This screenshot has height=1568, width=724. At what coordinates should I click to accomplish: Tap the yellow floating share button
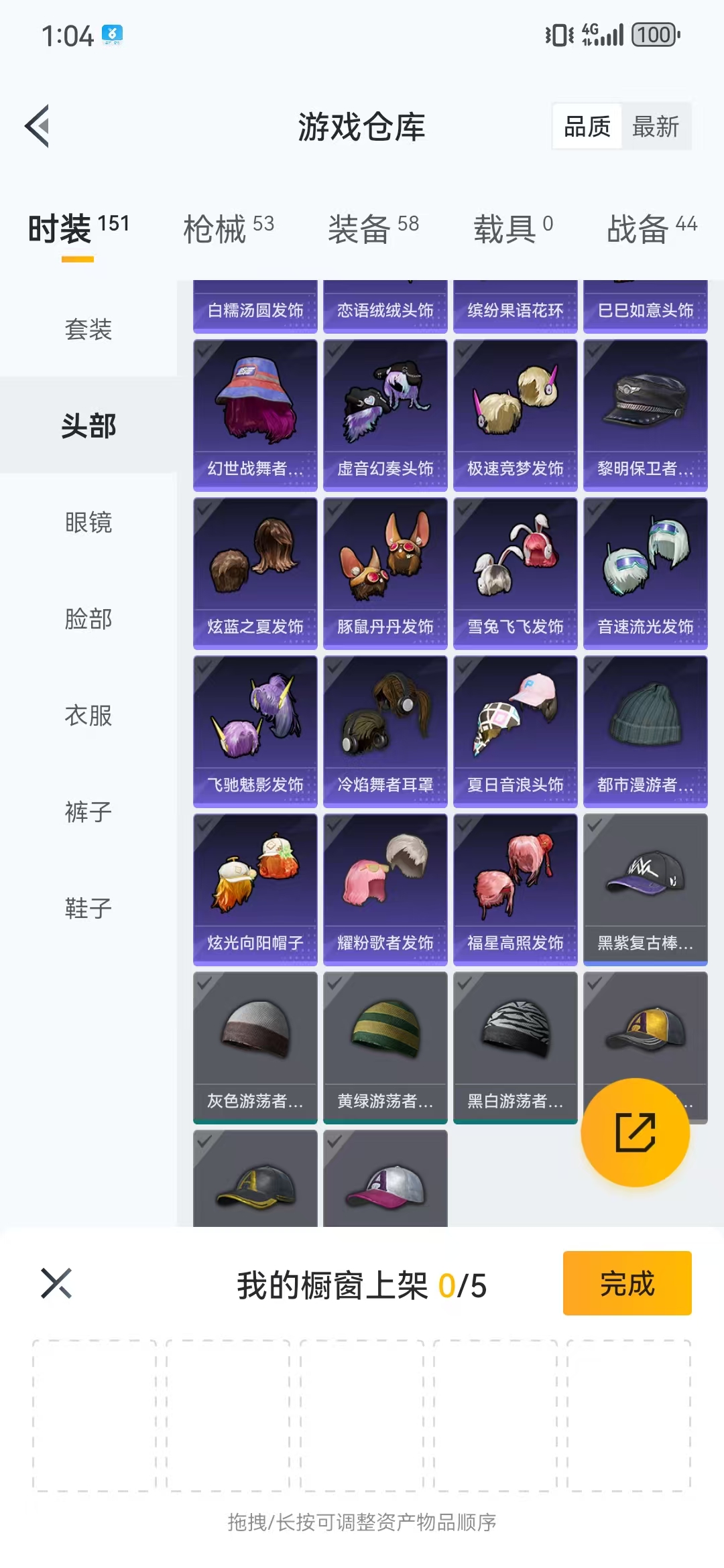635,1132
